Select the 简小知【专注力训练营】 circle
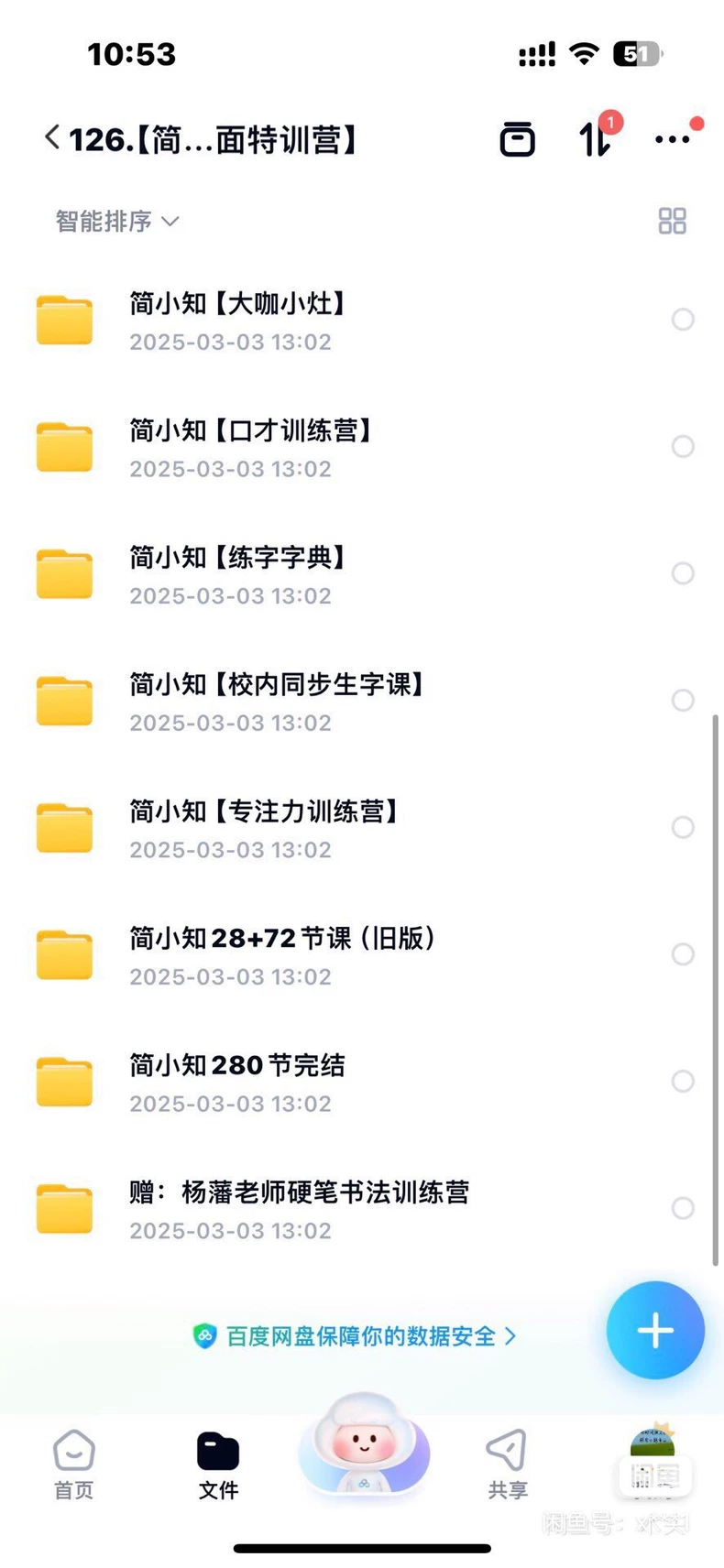The width and height of the screenshot is (724, 1568). tap(683, 828)
